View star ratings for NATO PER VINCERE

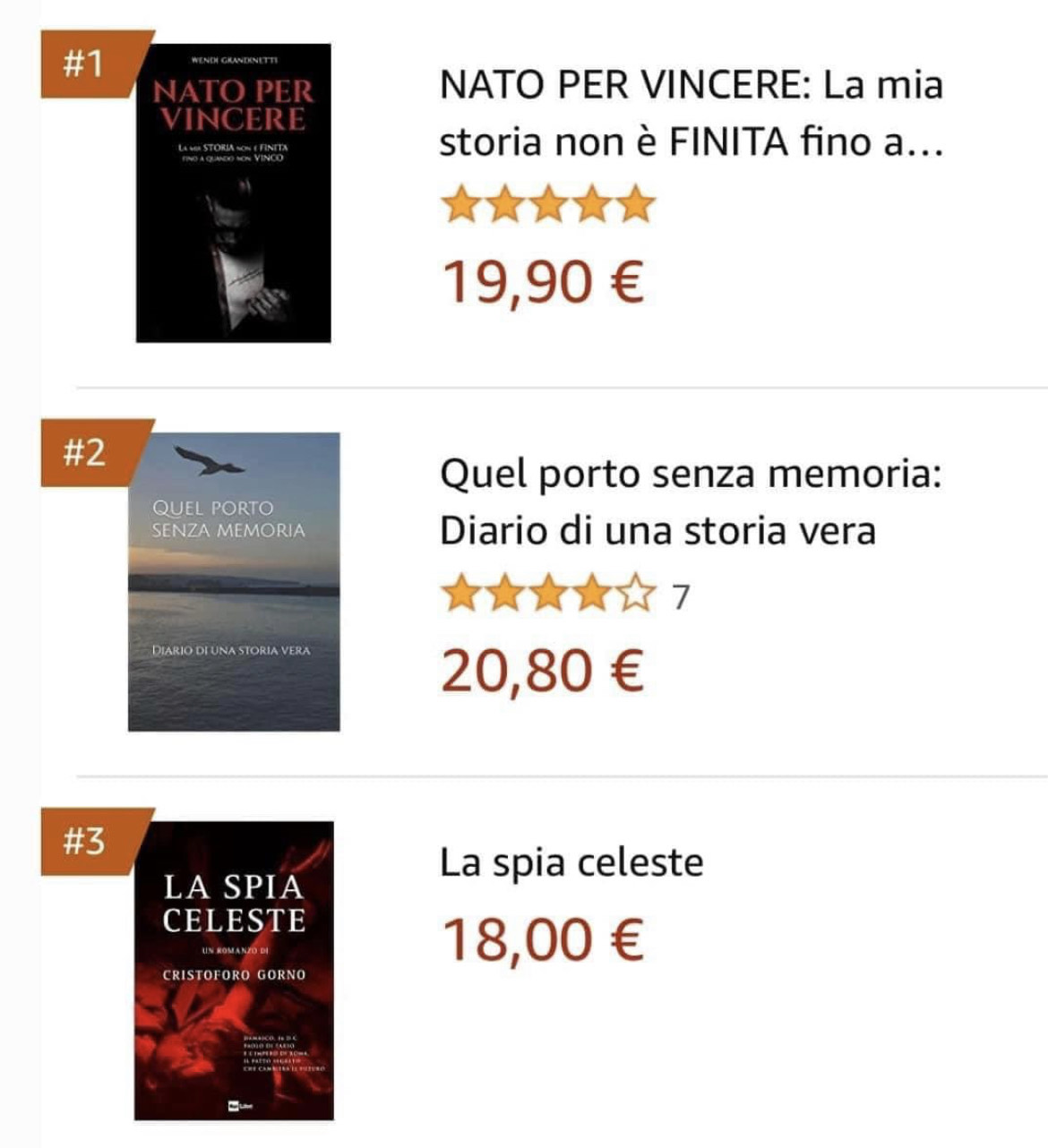point(548,205)
